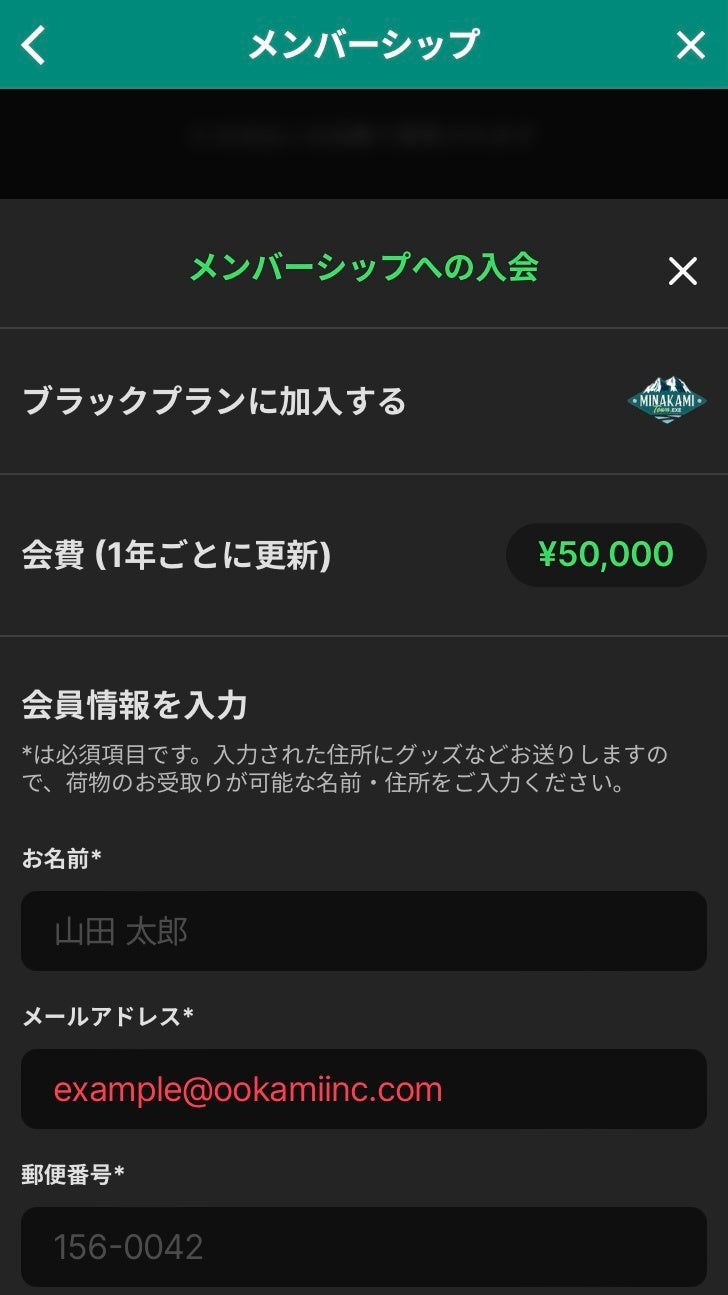728x1295 pixels.
Task: Focus the お名前 text field
Action: (364, 931)
